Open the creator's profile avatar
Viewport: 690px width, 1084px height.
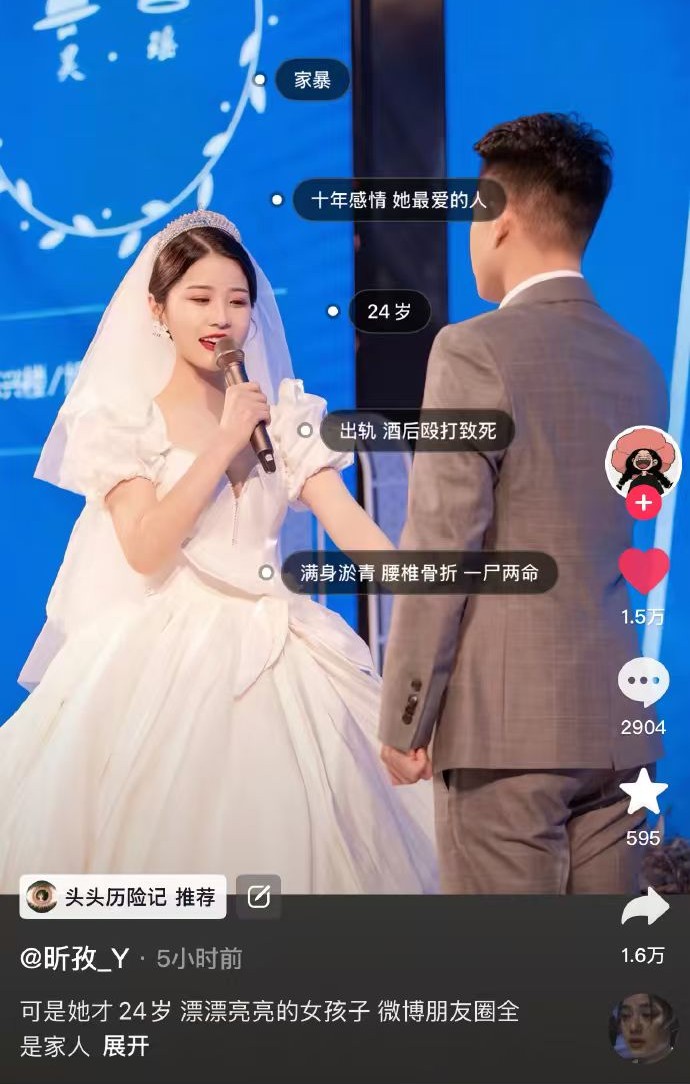point(643,462)
